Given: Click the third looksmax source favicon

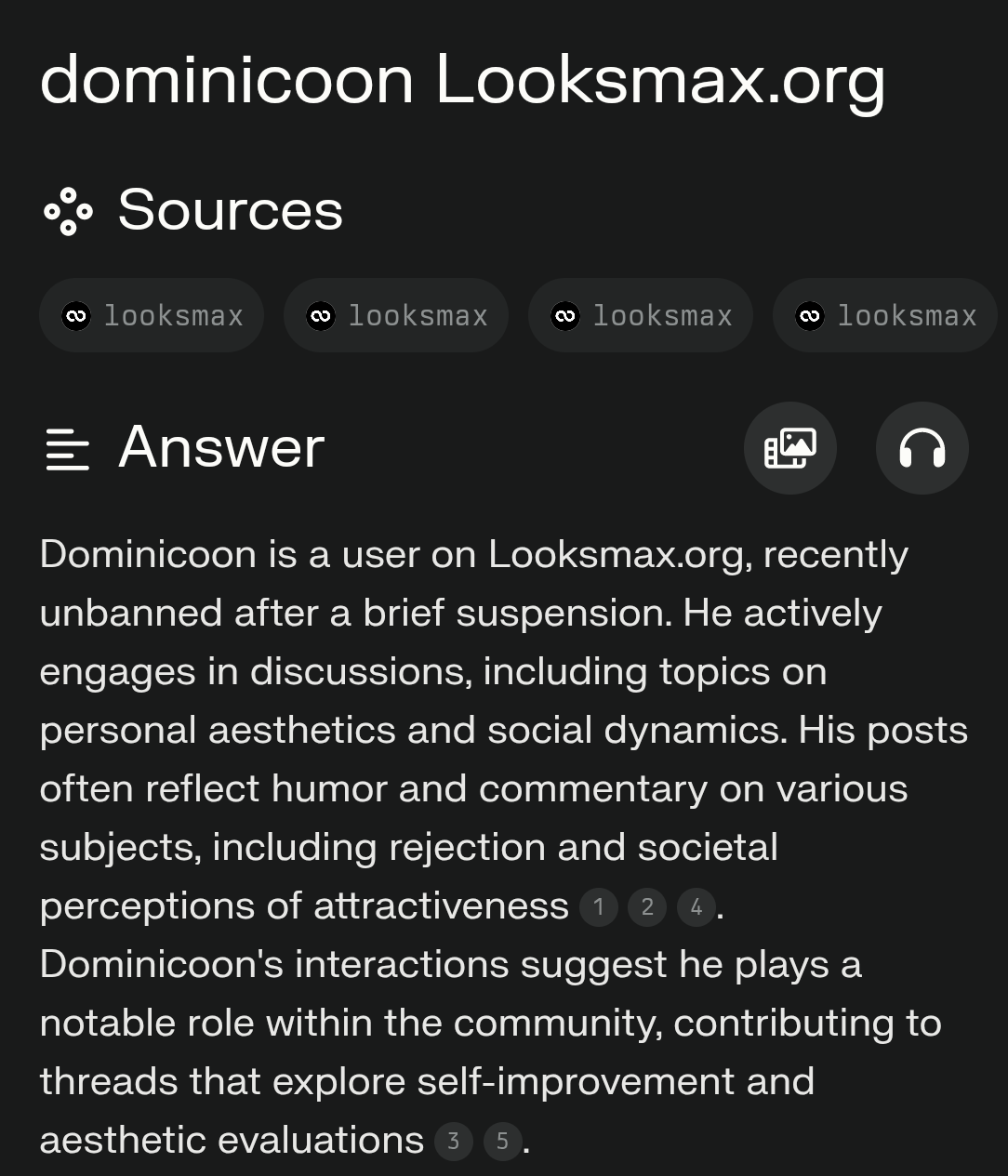Looking at the screenshot, I should coord(566,315).
